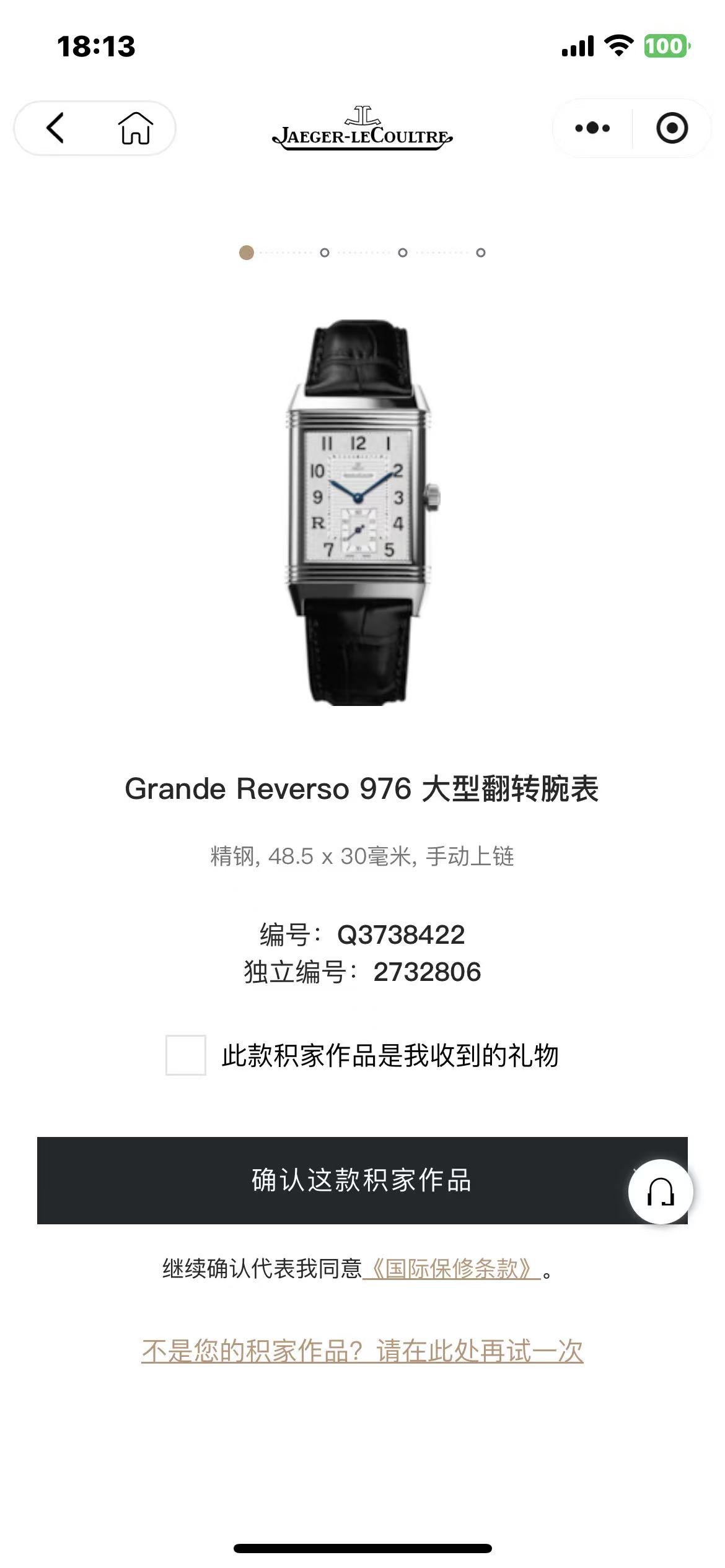725x1568 pixels.
Task: Open the three-dot more menu
Action: coord(592,128)
